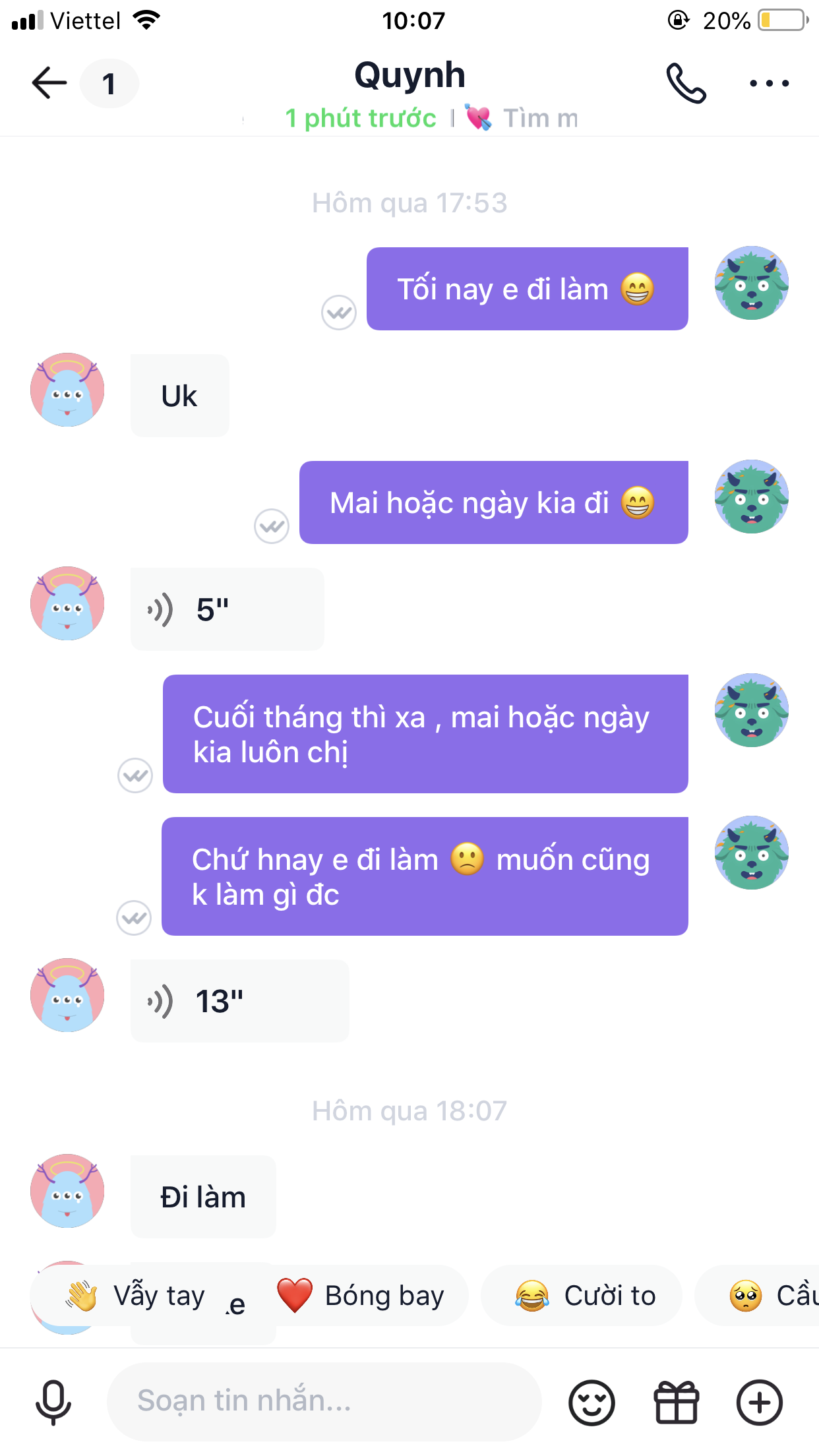Send the Vẫy tay wave reaction
Image resolution: width=819 pixels, height=1456 pixels.
pyautogui.click(x=136, y=1296)
